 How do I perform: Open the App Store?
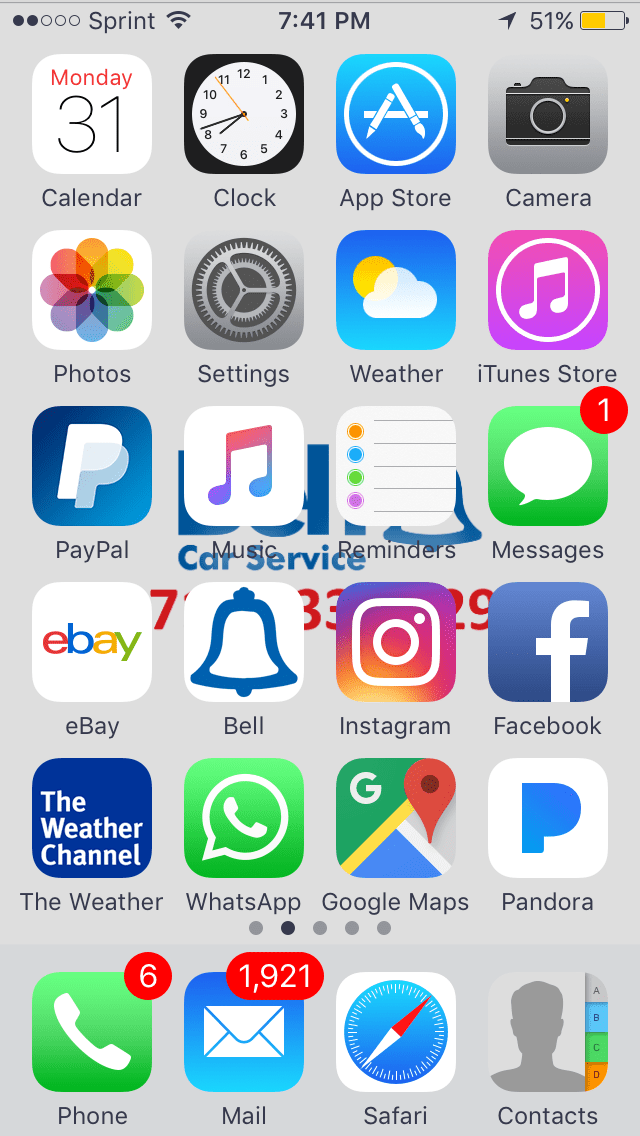point(396,114)
